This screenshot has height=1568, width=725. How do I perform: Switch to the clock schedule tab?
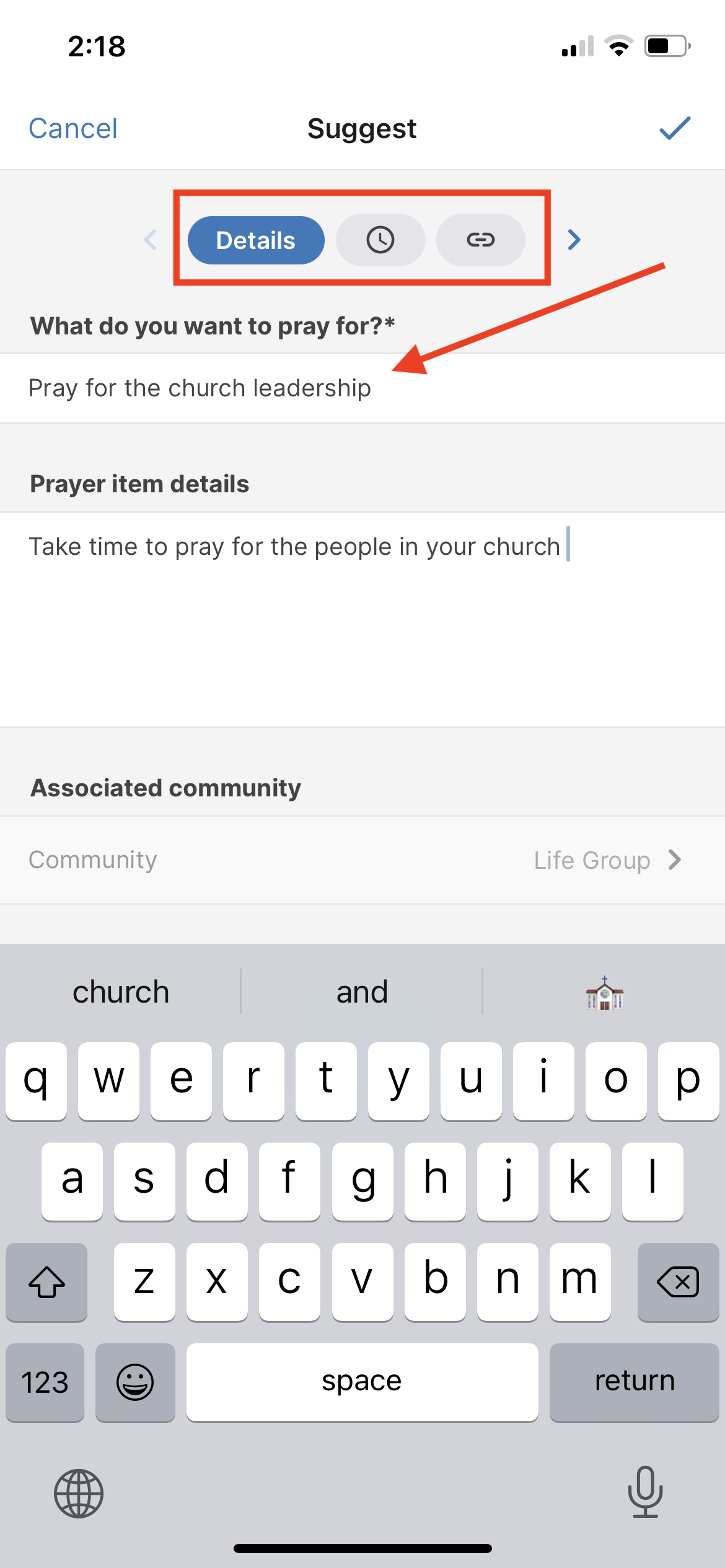pyautogui.click(x=380, y=240)
